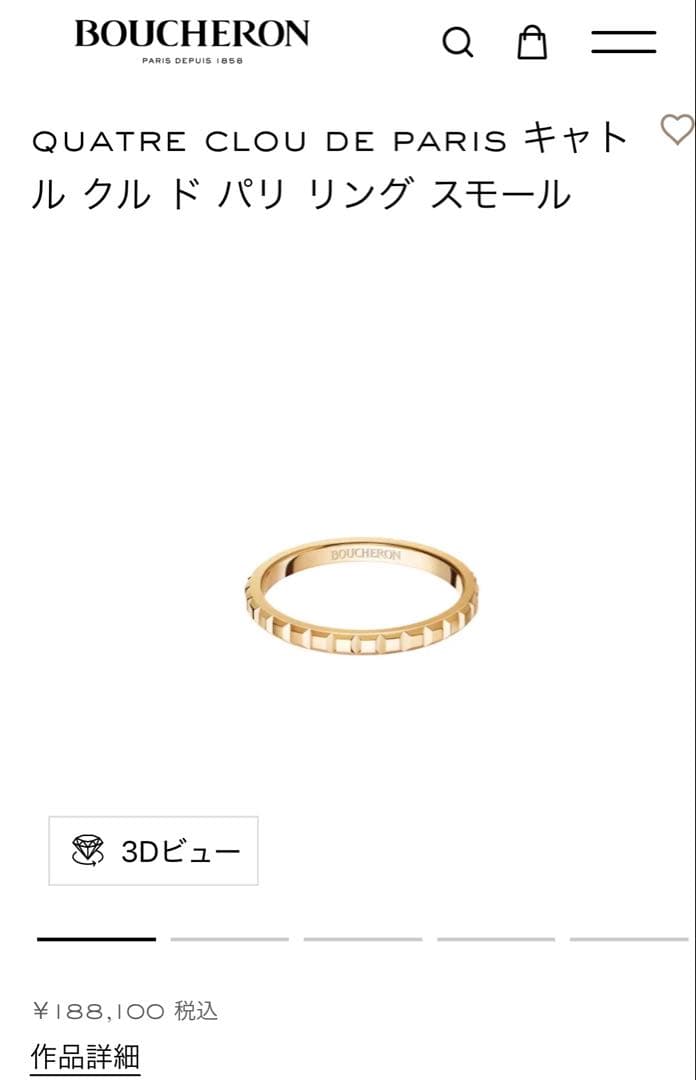
Task: Add ring to wishlist heart
Action: pyautogui.click(x=677, y=129)
